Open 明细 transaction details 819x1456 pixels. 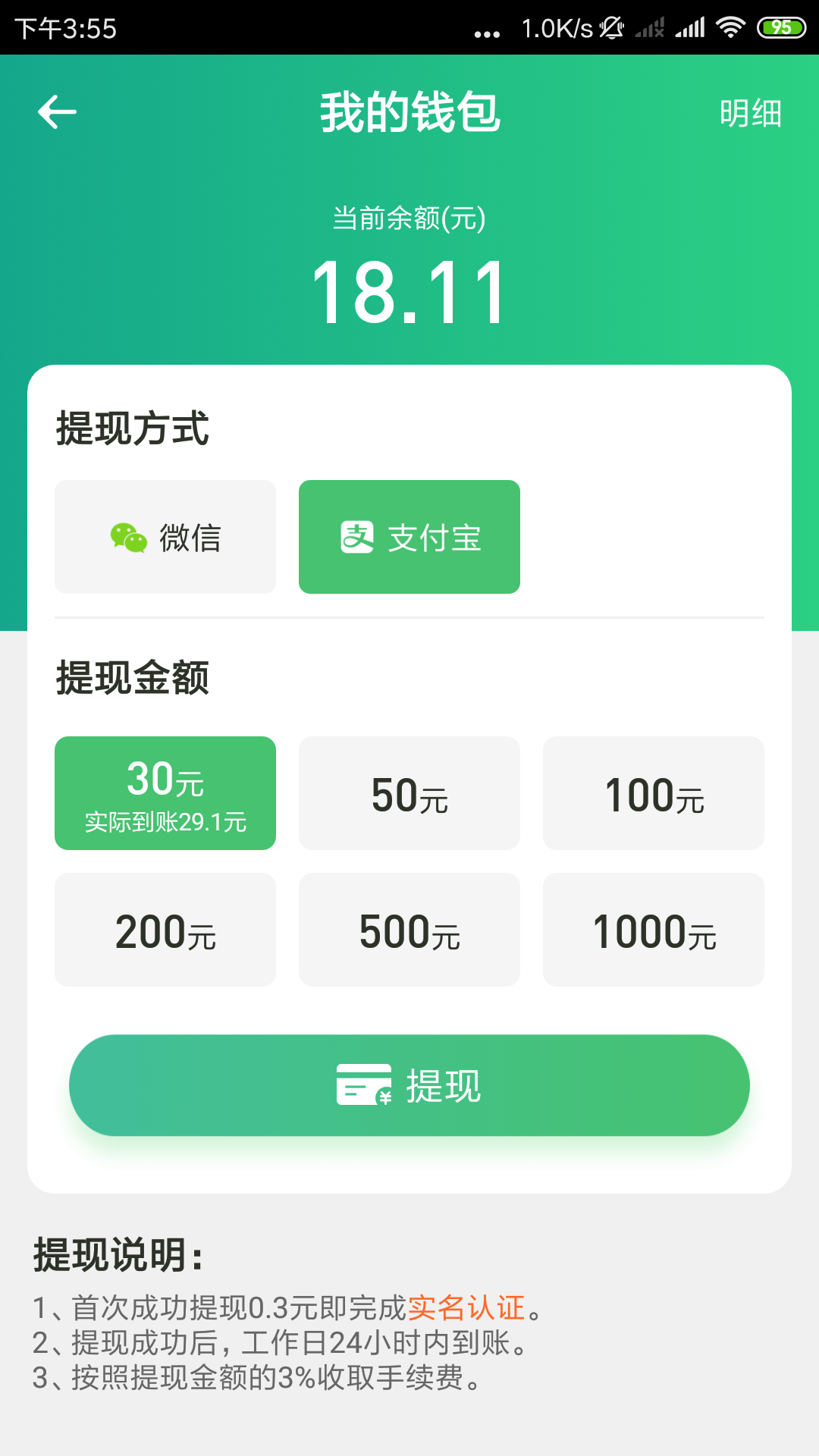coord(750,114)
